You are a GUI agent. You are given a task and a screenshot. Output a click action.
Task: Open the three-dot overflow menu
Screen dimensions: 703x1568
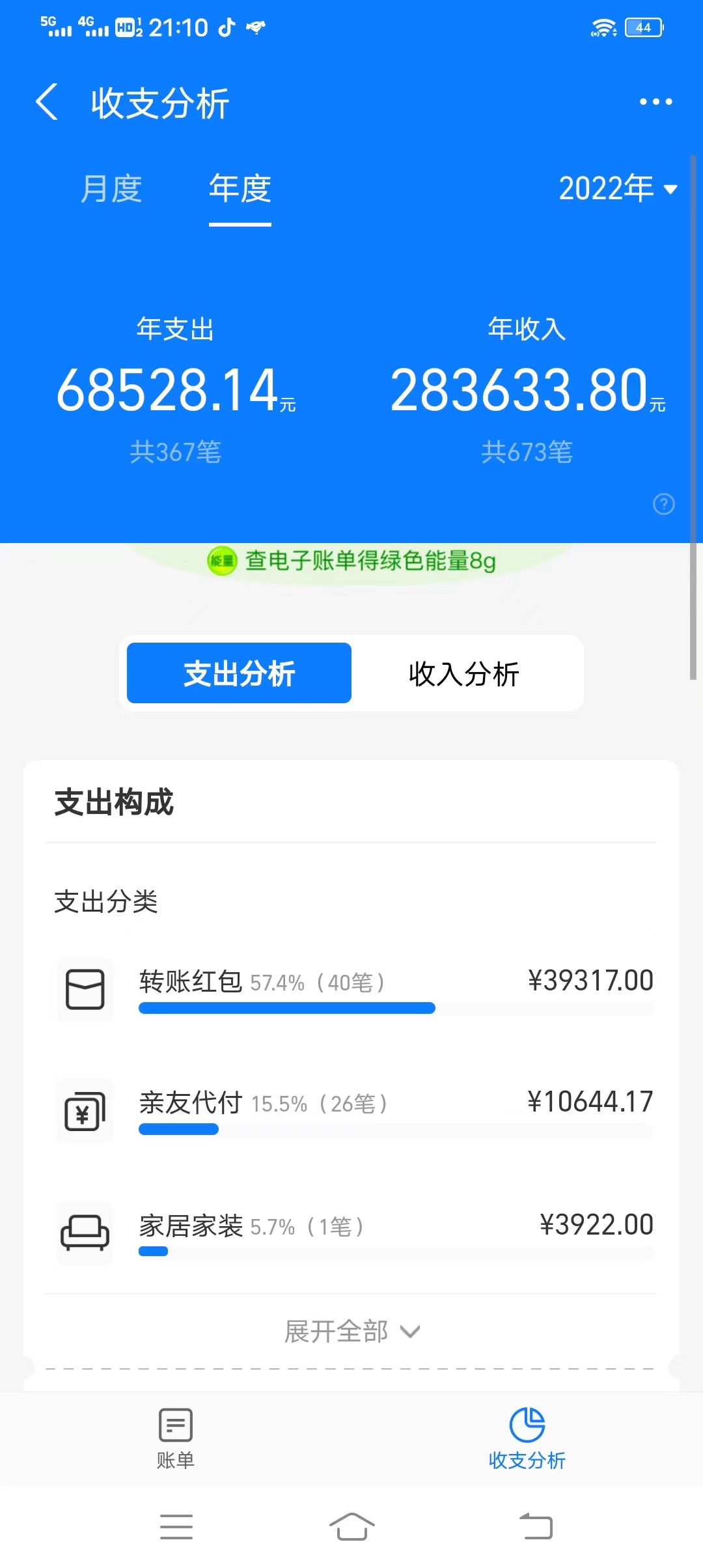point(655,102)
